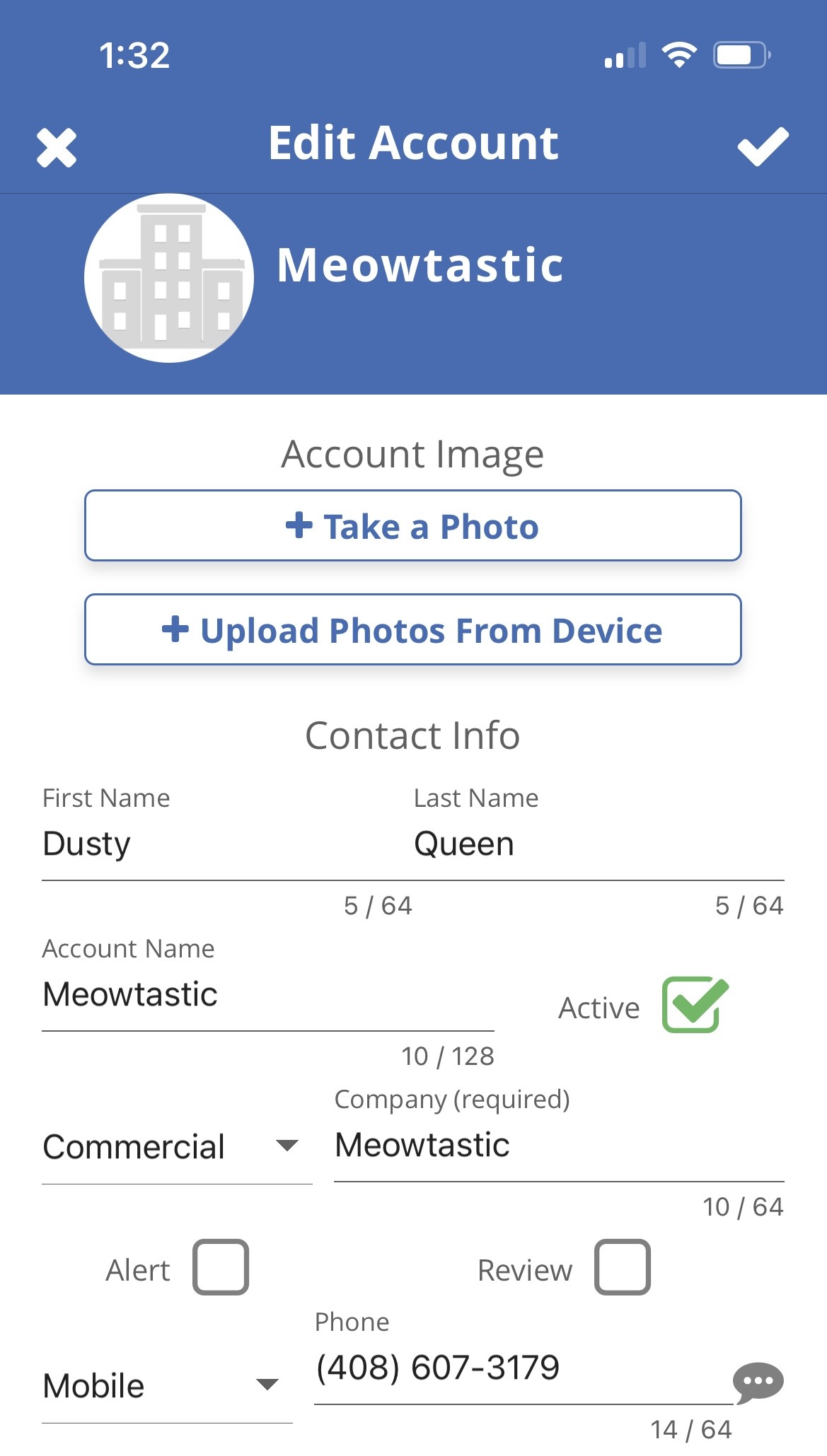Enable the Alert checkbox
827x1456 pixels.
[221, 1267]
